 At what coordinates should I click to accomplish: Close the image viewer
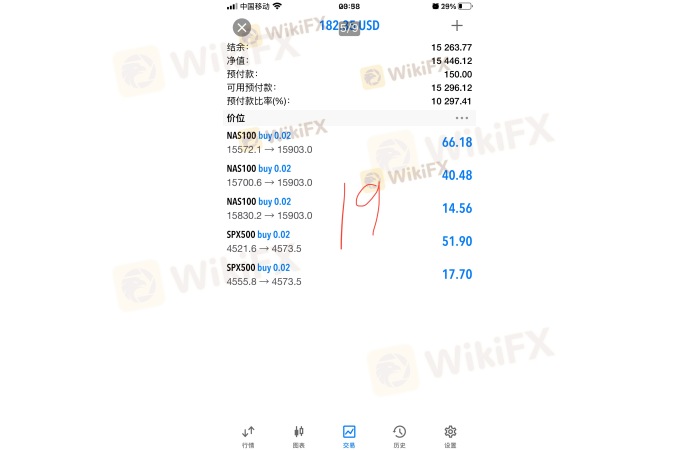coord(241,27)
